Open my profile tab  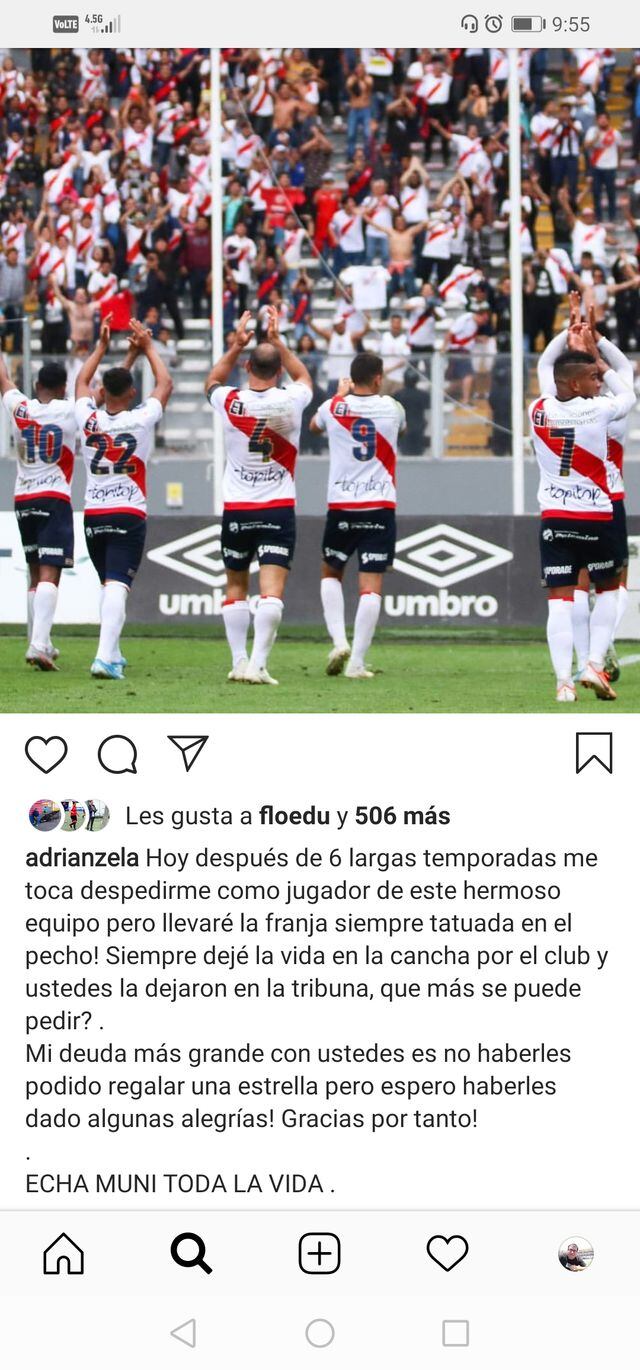tap(575, 1253)
